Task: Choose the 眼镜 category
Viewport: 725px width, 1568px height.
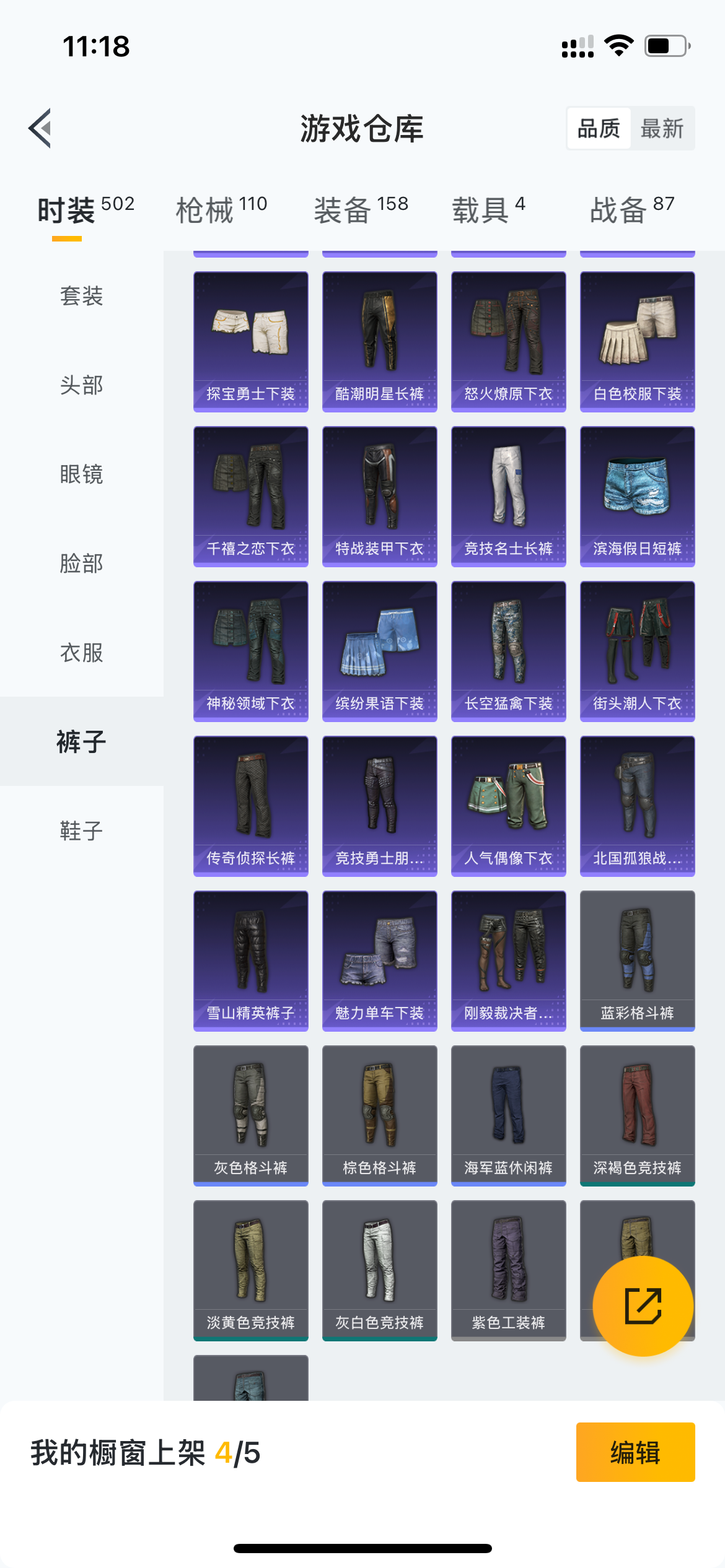Action: [81, 474]
